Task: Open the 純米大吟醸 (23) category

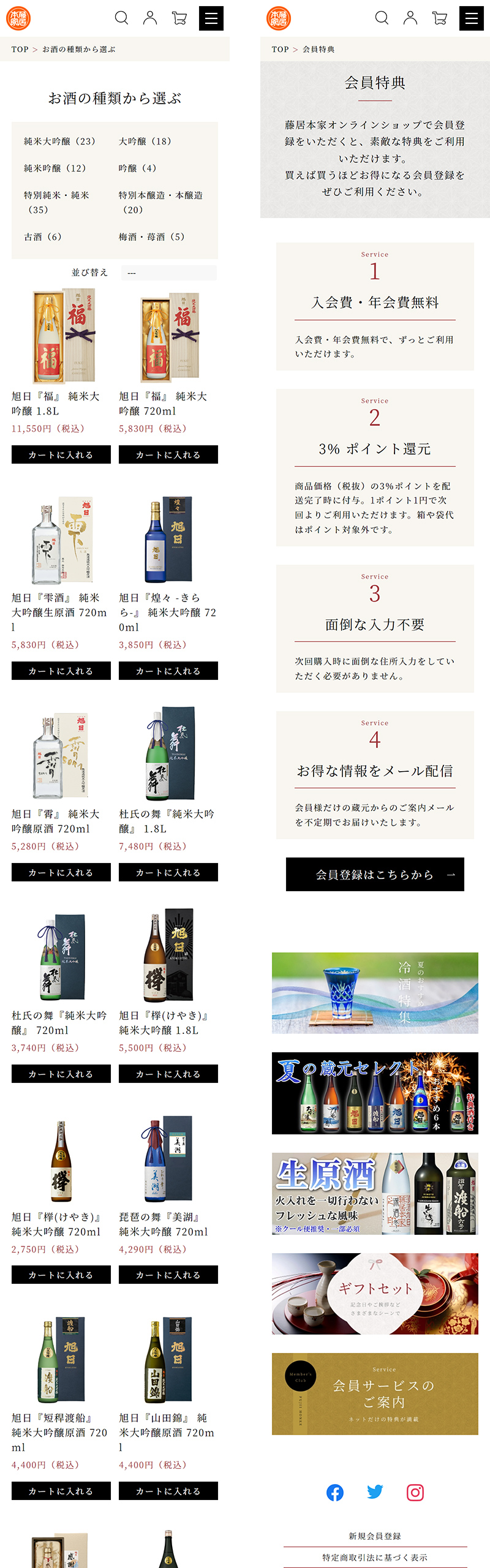Action: point(59,141)
